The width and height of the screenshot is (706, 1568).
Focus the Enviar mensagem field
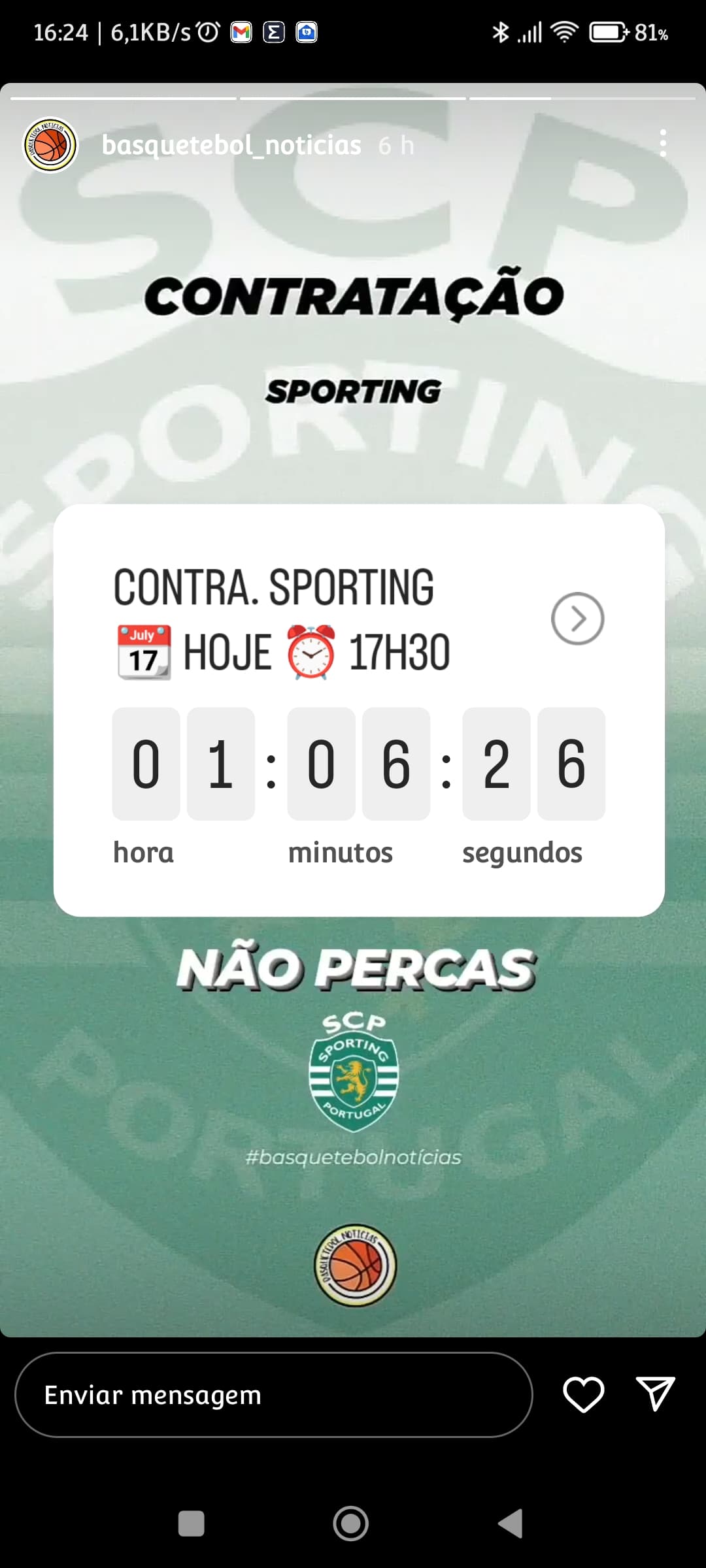[x=273, y=1394]
